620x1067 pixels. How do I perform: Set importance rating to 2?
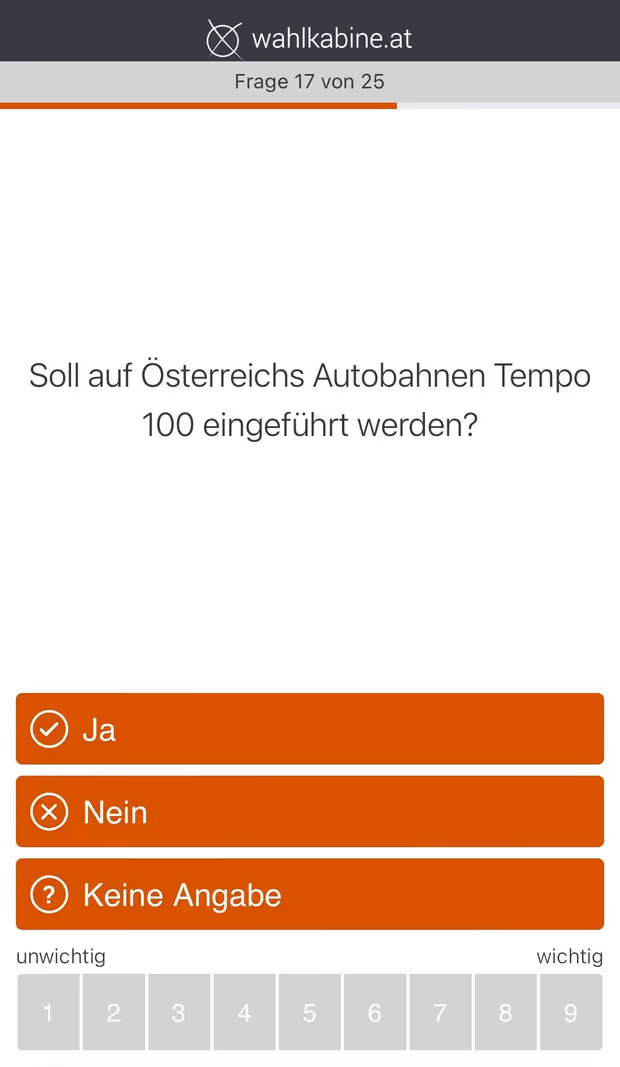[x=113, y=1012]
